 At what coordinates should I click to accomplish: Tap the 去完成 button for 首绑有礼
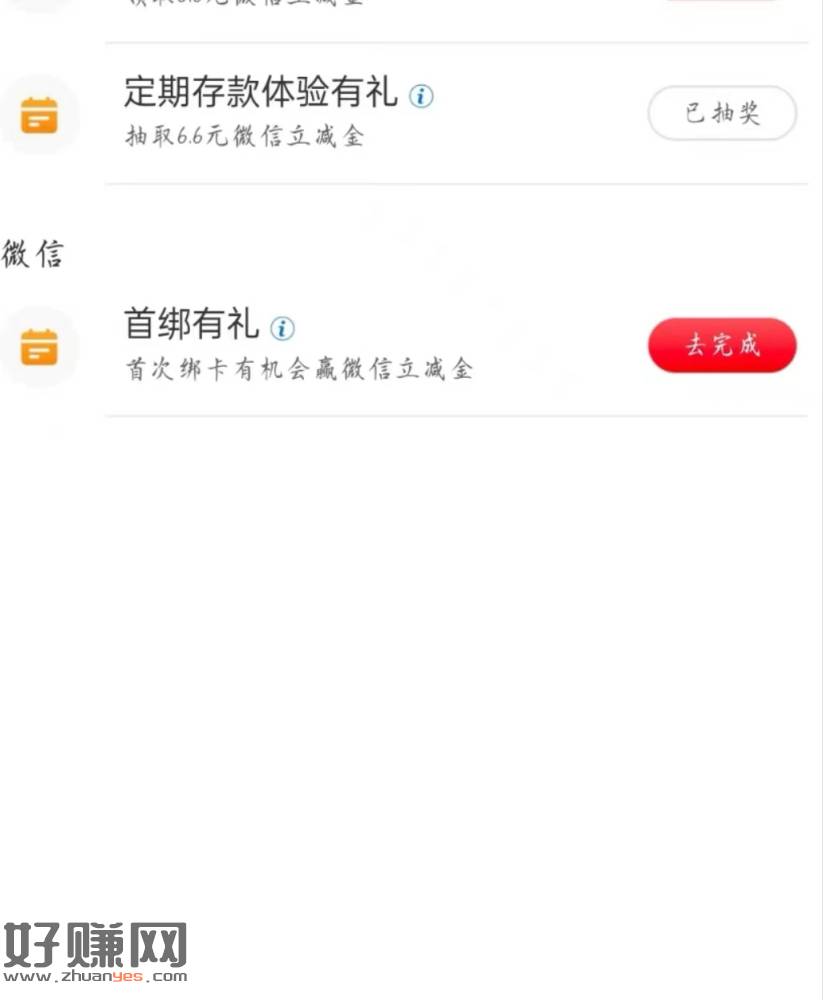point(722,345)
